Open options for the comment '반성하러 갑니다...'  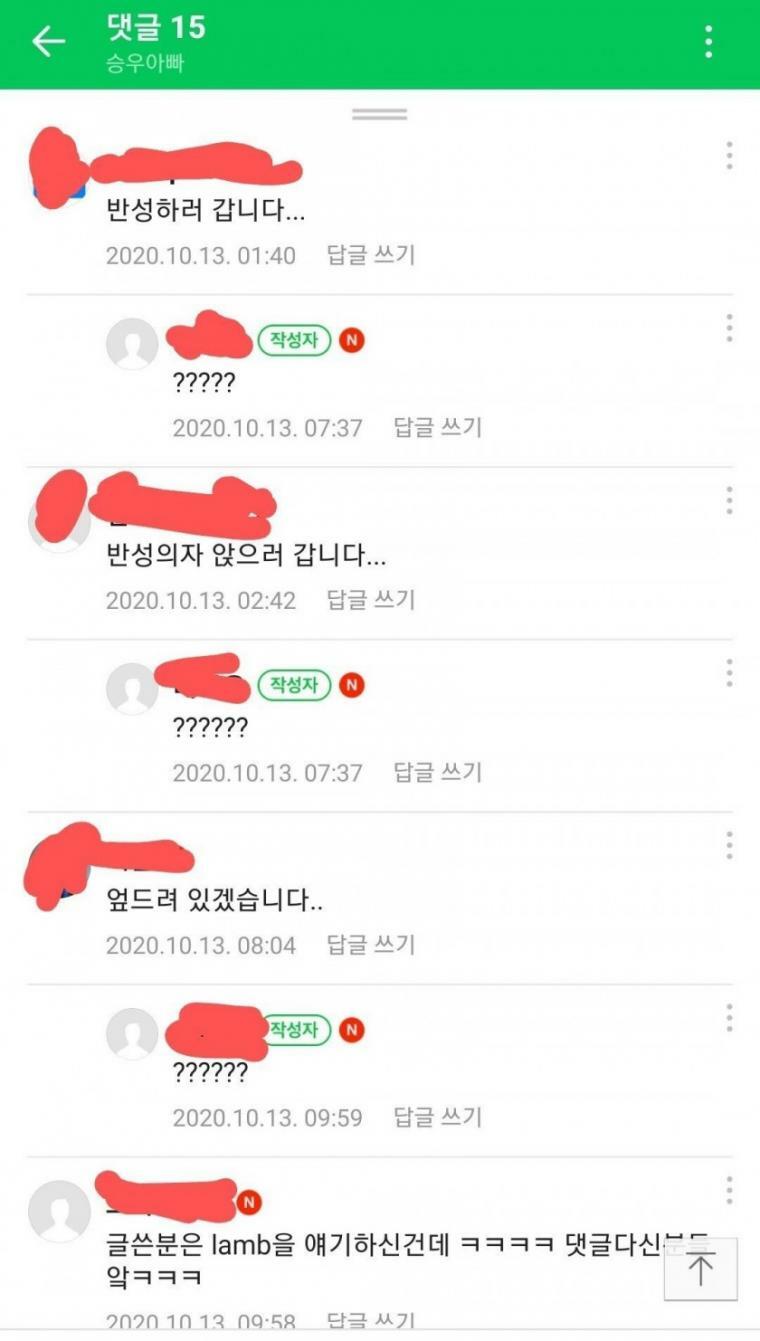[729, 156]
